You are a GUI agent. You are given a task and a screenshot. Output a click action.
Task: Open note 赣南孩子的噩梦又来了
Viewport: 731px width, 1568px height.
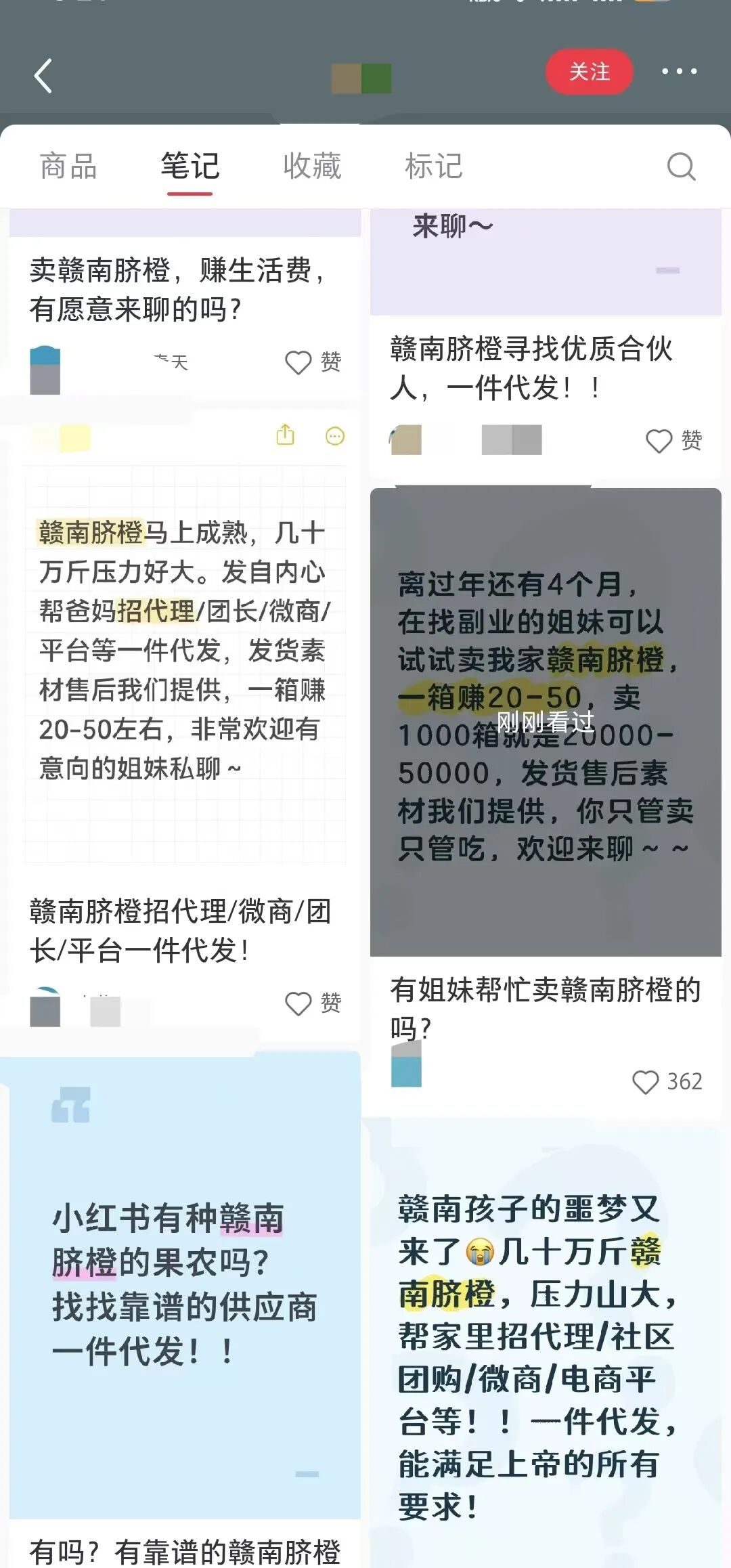(546, 1347)
